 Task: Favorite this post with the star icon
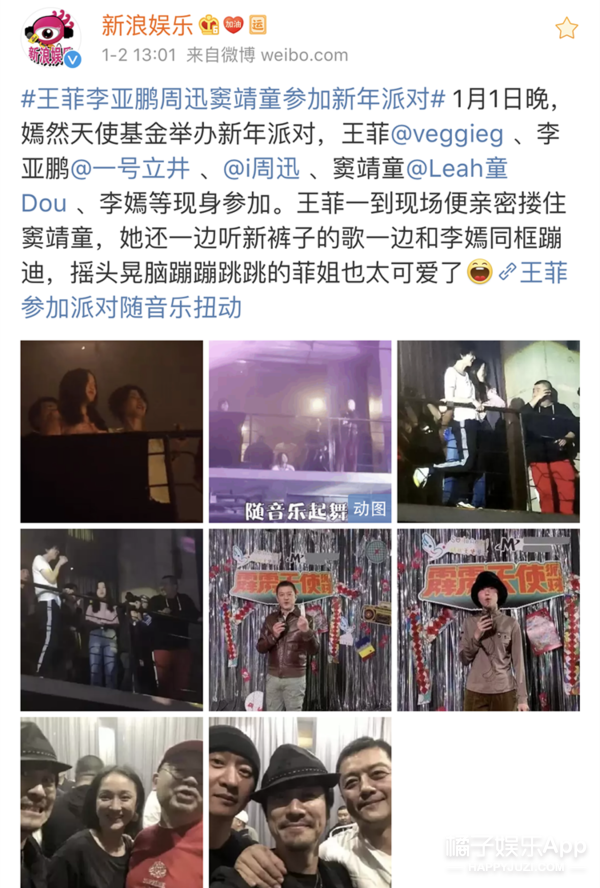566,28
